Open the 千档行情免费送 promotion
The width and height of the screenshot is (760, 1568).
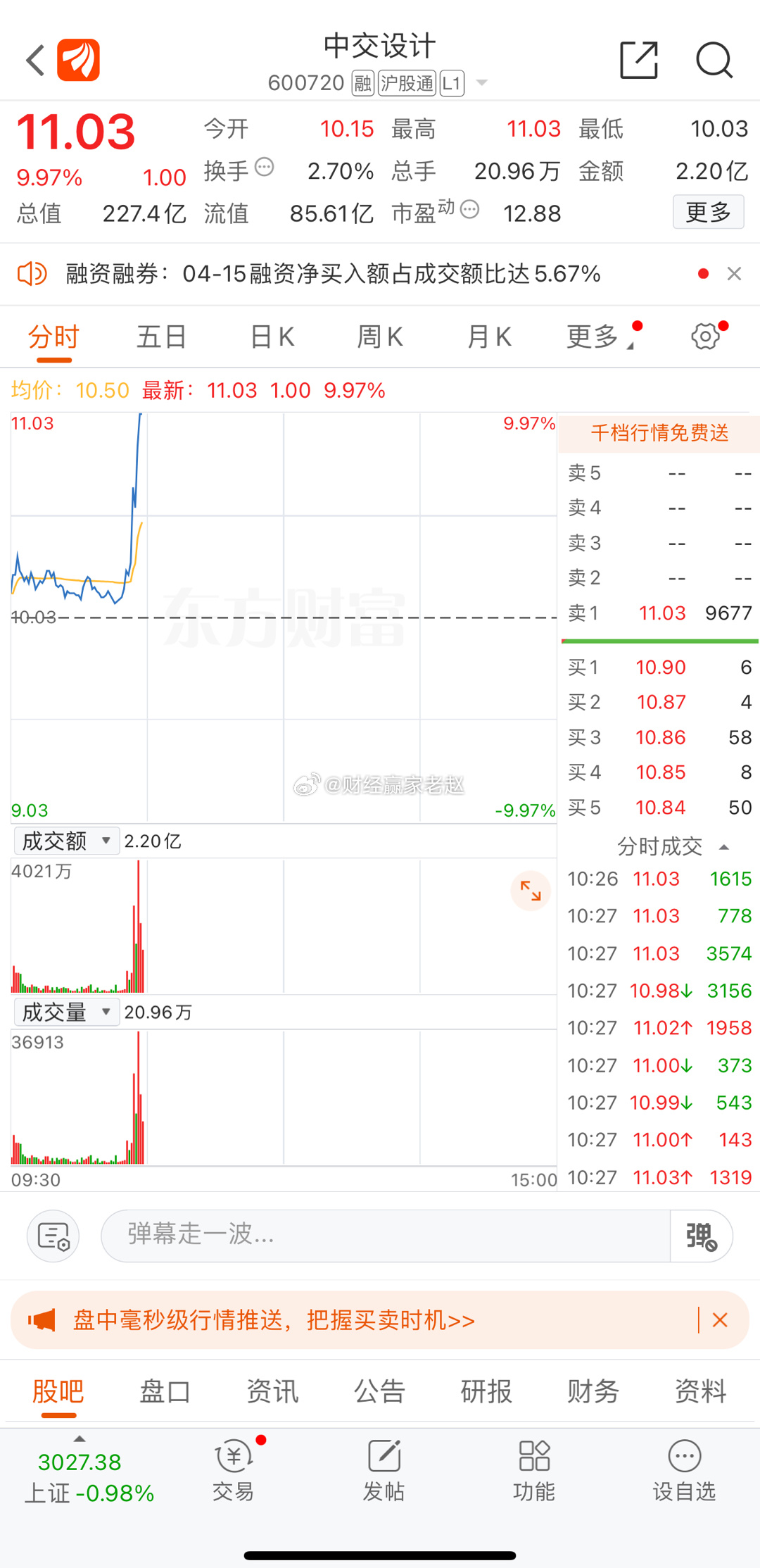[x=657, y=434]
